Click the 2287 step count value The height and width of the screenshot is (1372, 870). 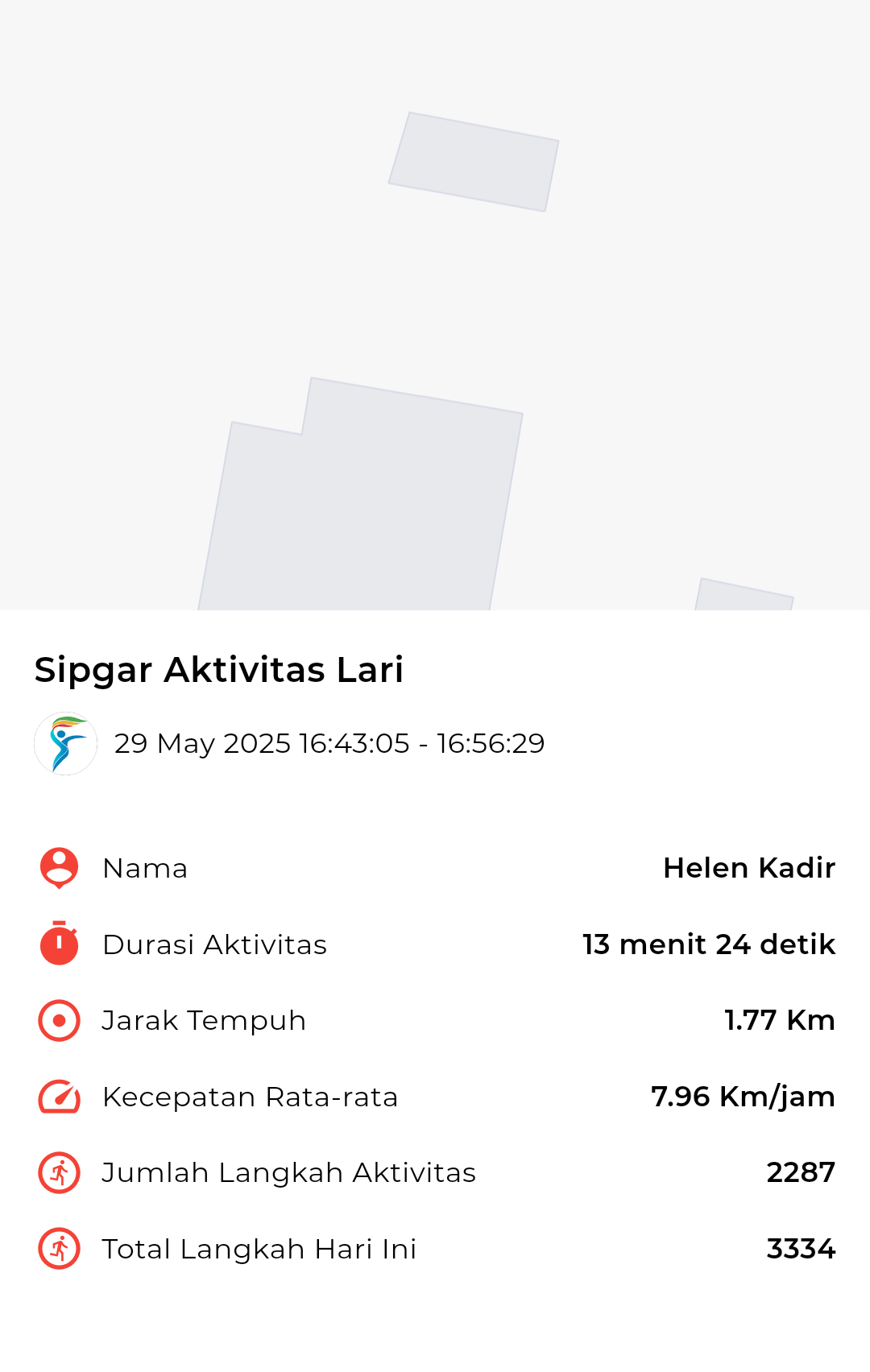[801, 1172]
